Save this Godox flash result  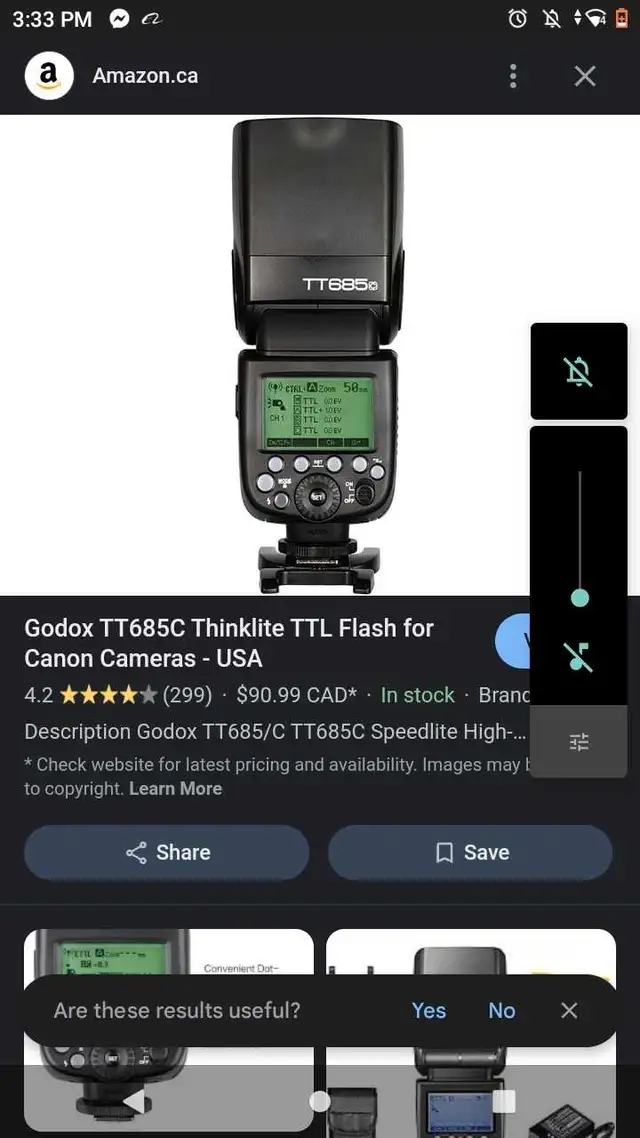point(470,852)
